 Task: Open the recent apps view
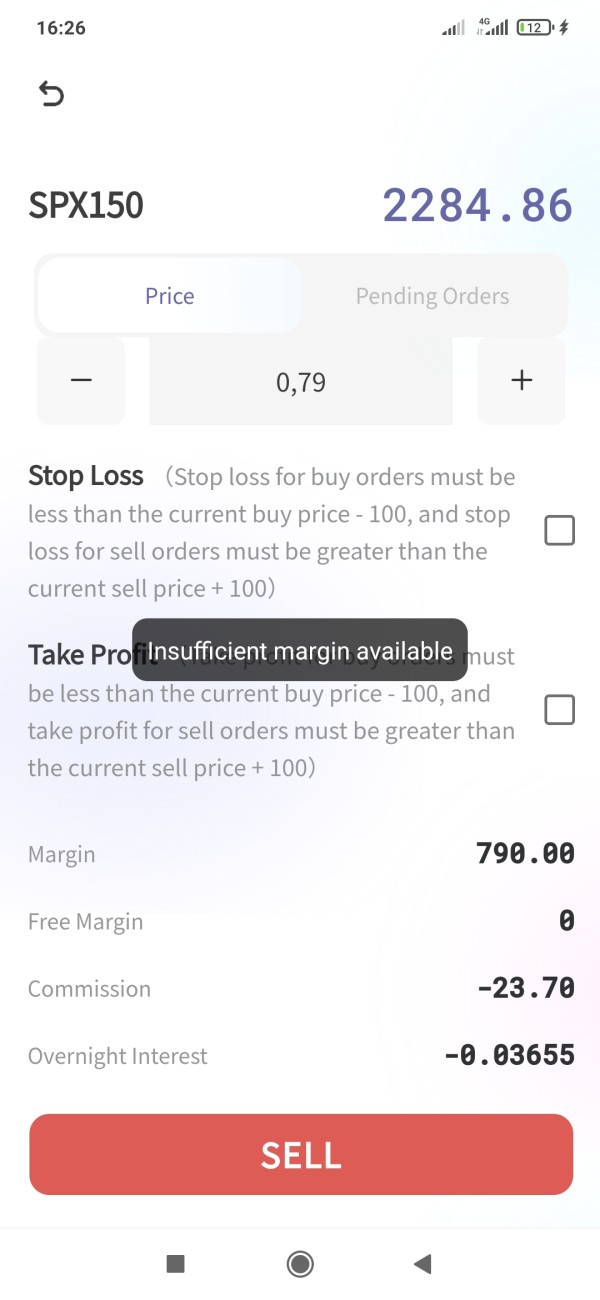pos(176,1264)
